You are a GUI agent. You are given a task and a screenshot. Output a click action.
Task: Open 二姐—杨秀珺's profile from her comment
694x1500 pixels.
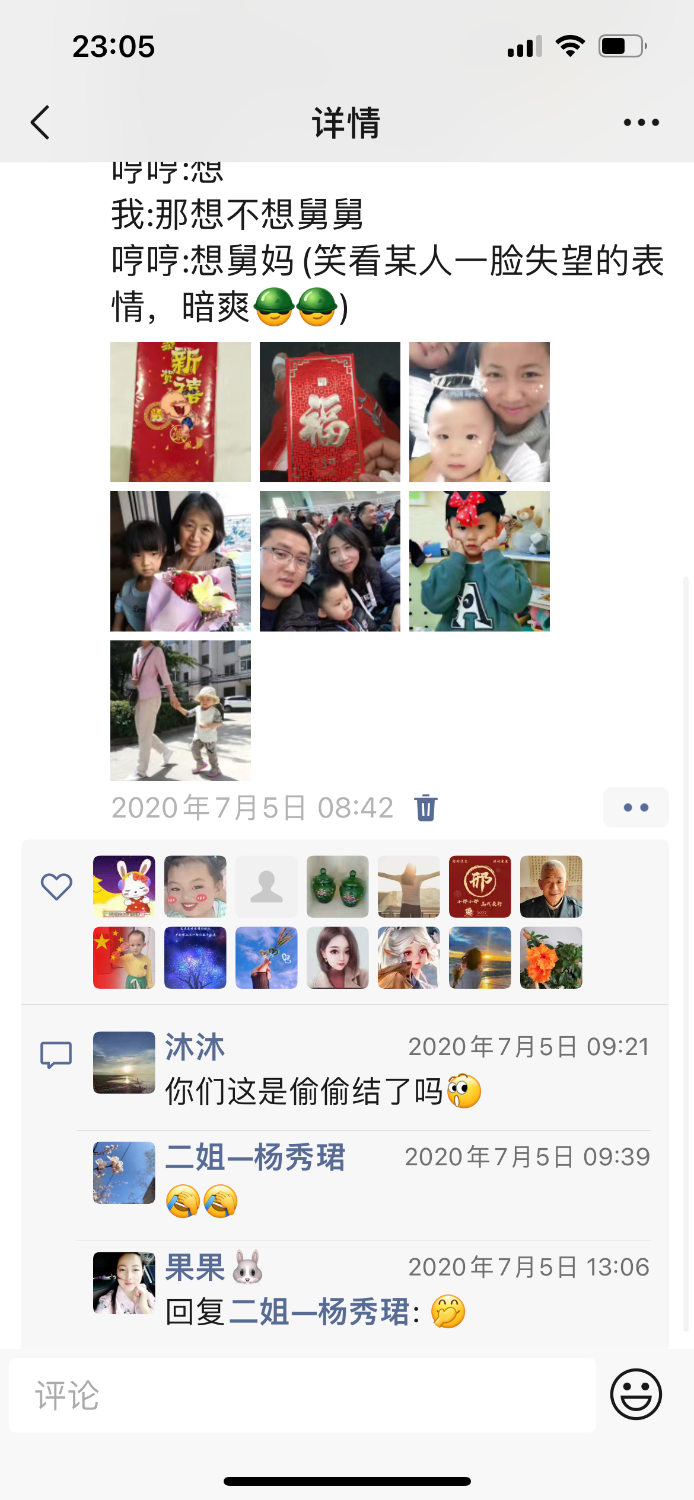click(x=255, y=1157)
